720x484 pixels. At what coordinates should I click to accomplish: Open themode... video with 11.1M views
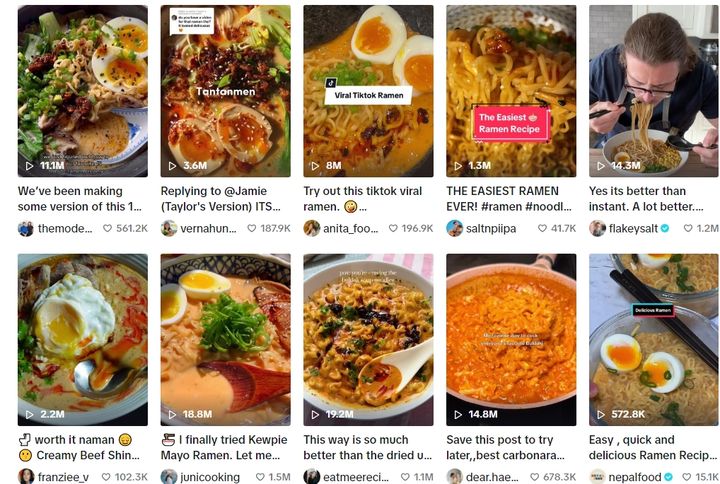(x=82, y=90)
